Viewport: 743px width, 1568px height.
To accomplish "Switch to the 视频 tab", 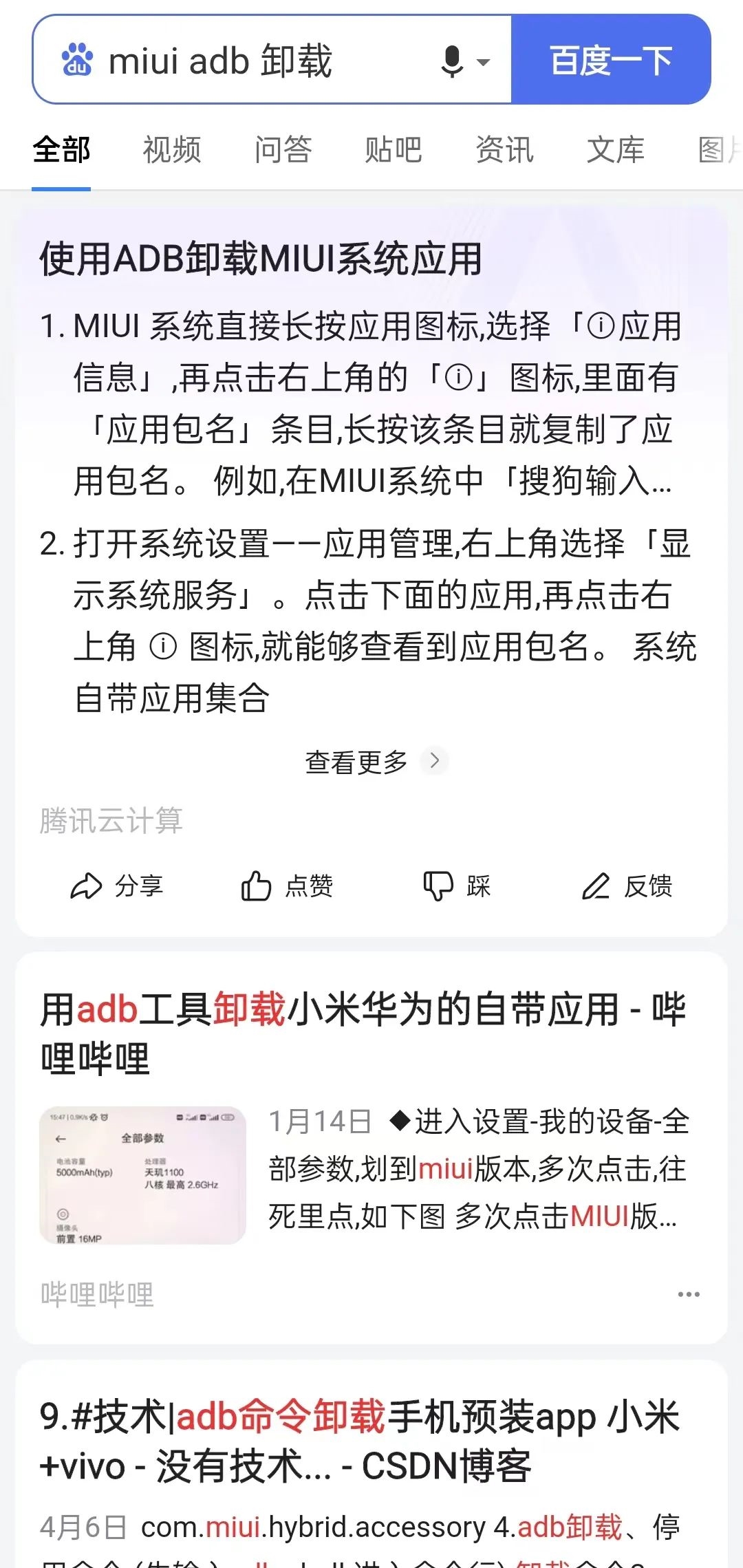I will [172, 149].
